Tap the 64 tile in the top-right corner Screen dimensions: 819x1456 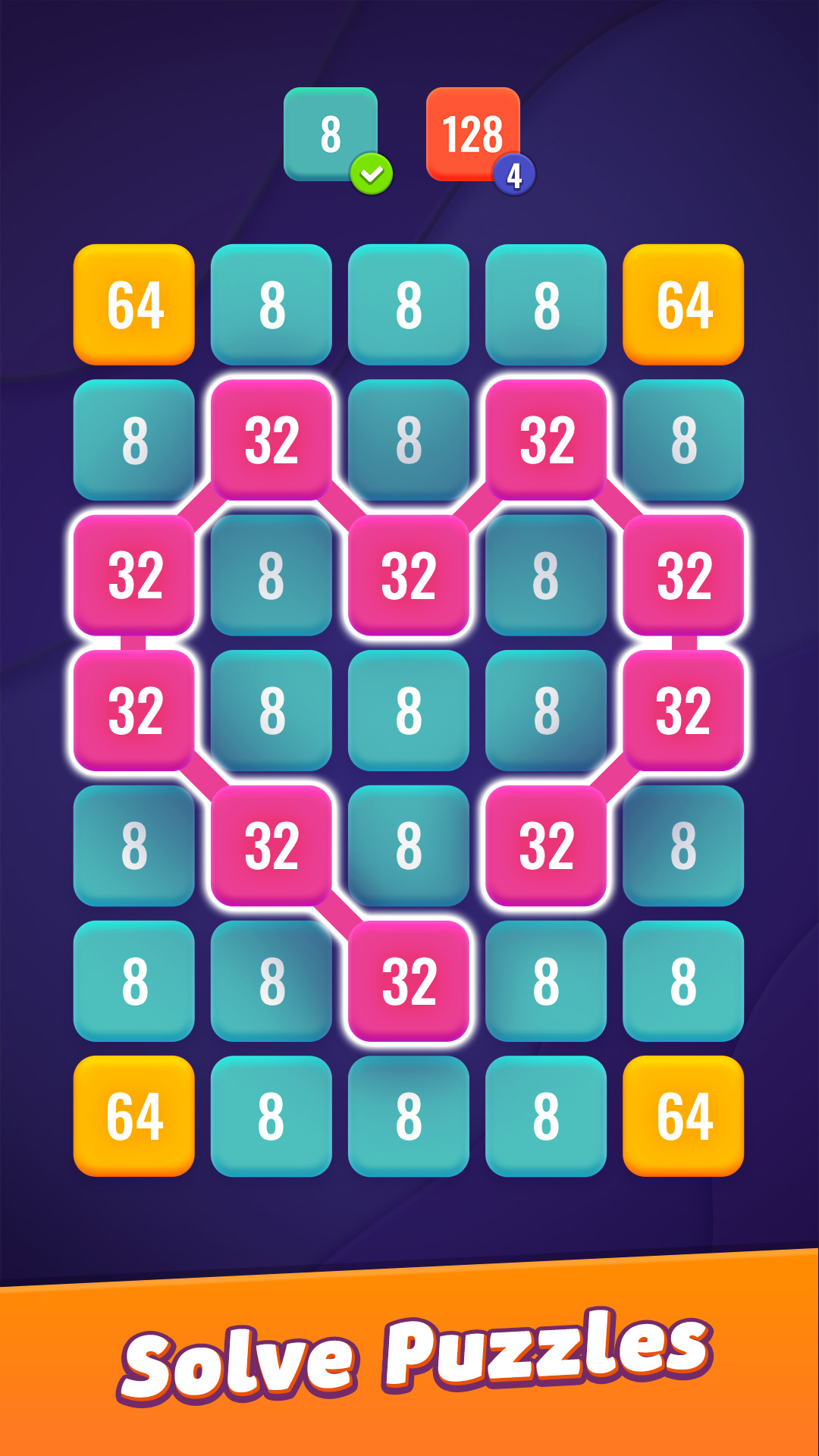(682, 303)
